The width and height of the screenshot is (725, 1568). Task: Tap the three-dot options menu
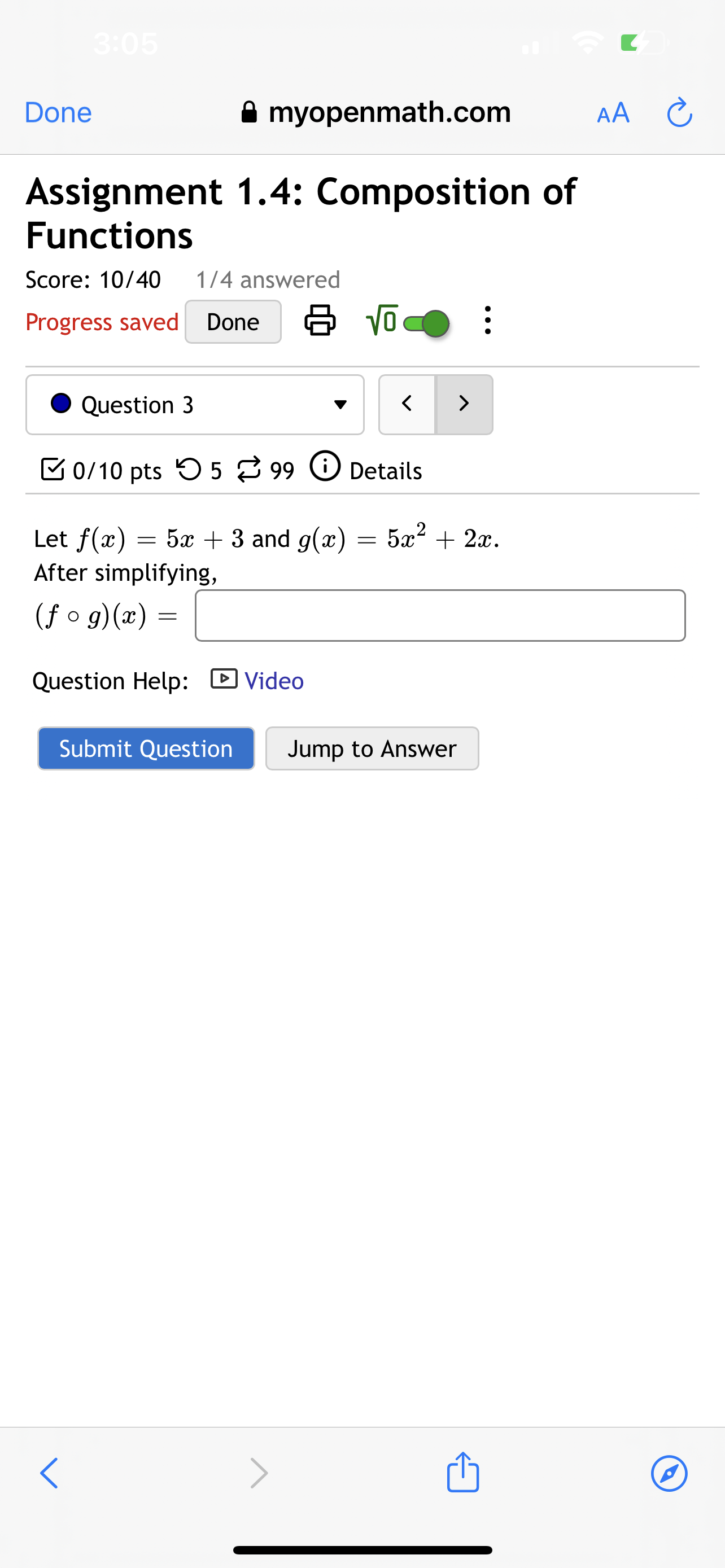click(488, 321)
